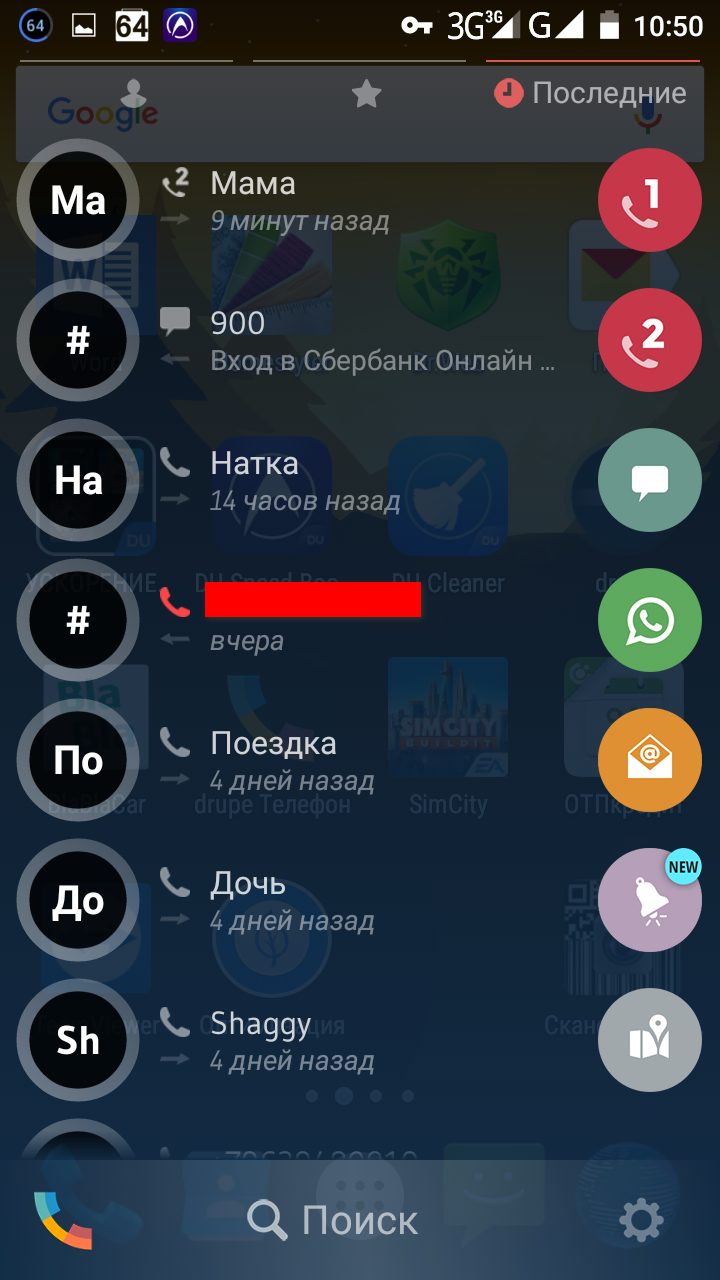The height and width of the screenshot is (1280, 720).
Task: Call using SIM 1 button
Action: click(649, 201)
